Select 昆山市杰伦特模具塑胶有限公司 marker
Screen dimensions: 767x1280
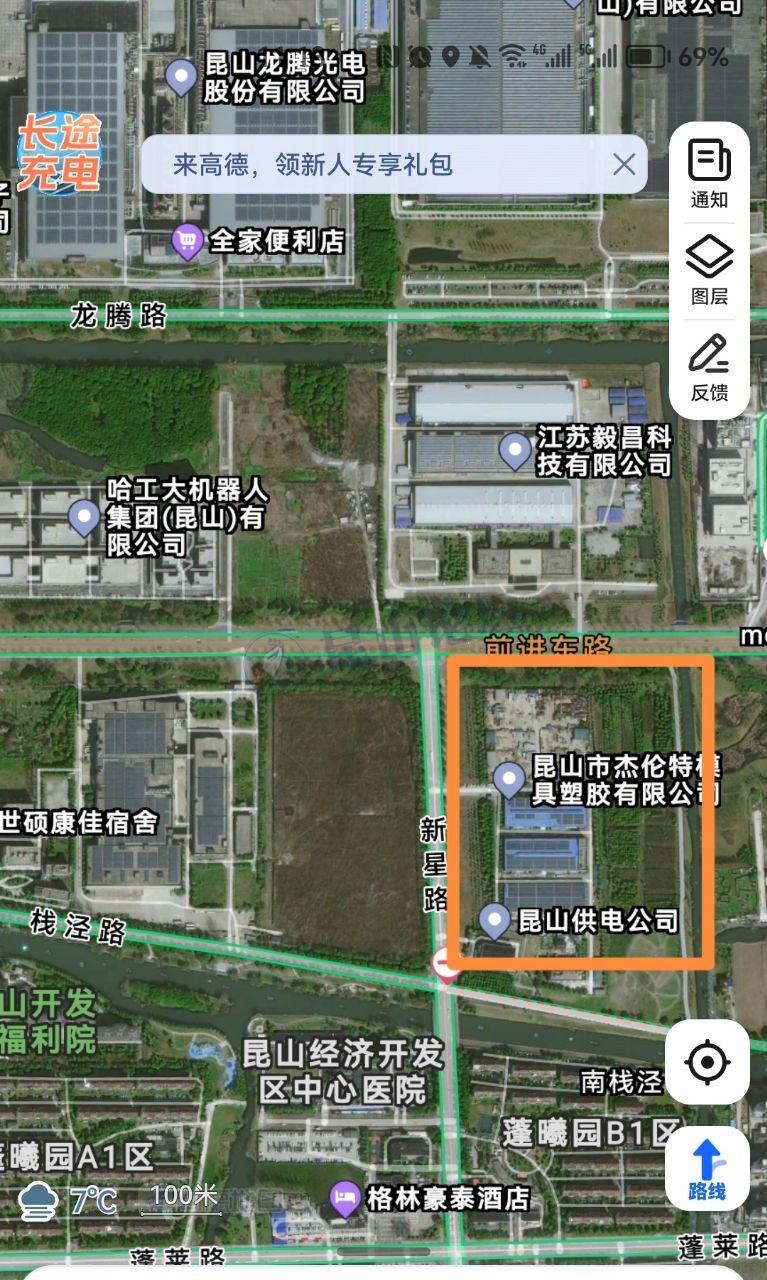(510, 779)
